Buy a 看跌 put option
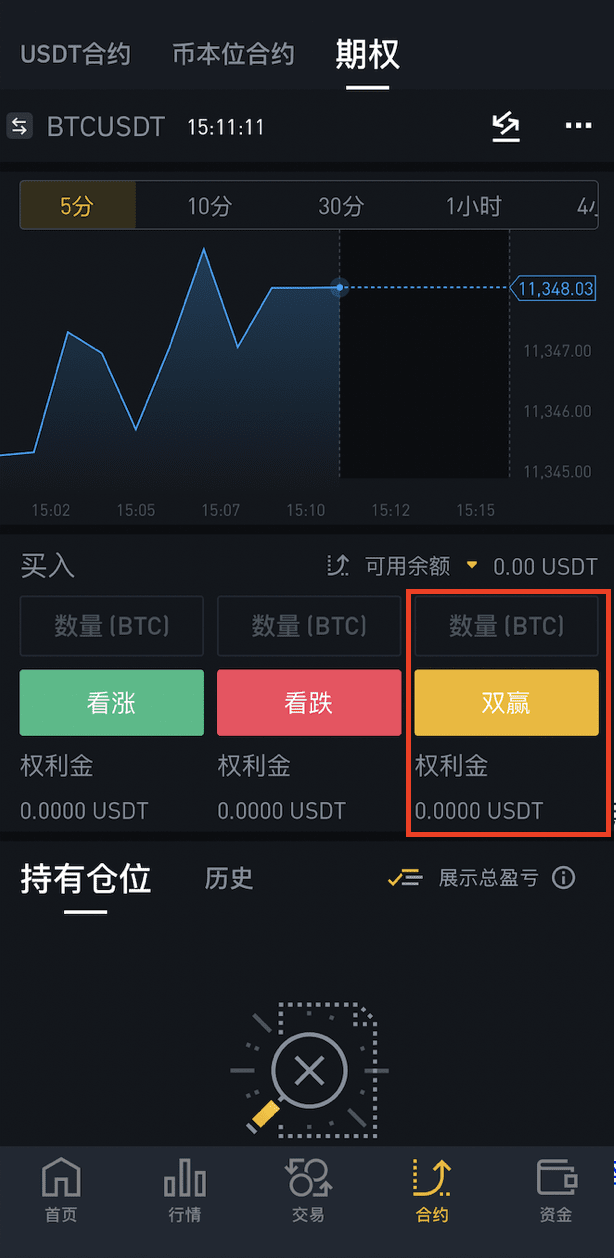 point(308,703)
